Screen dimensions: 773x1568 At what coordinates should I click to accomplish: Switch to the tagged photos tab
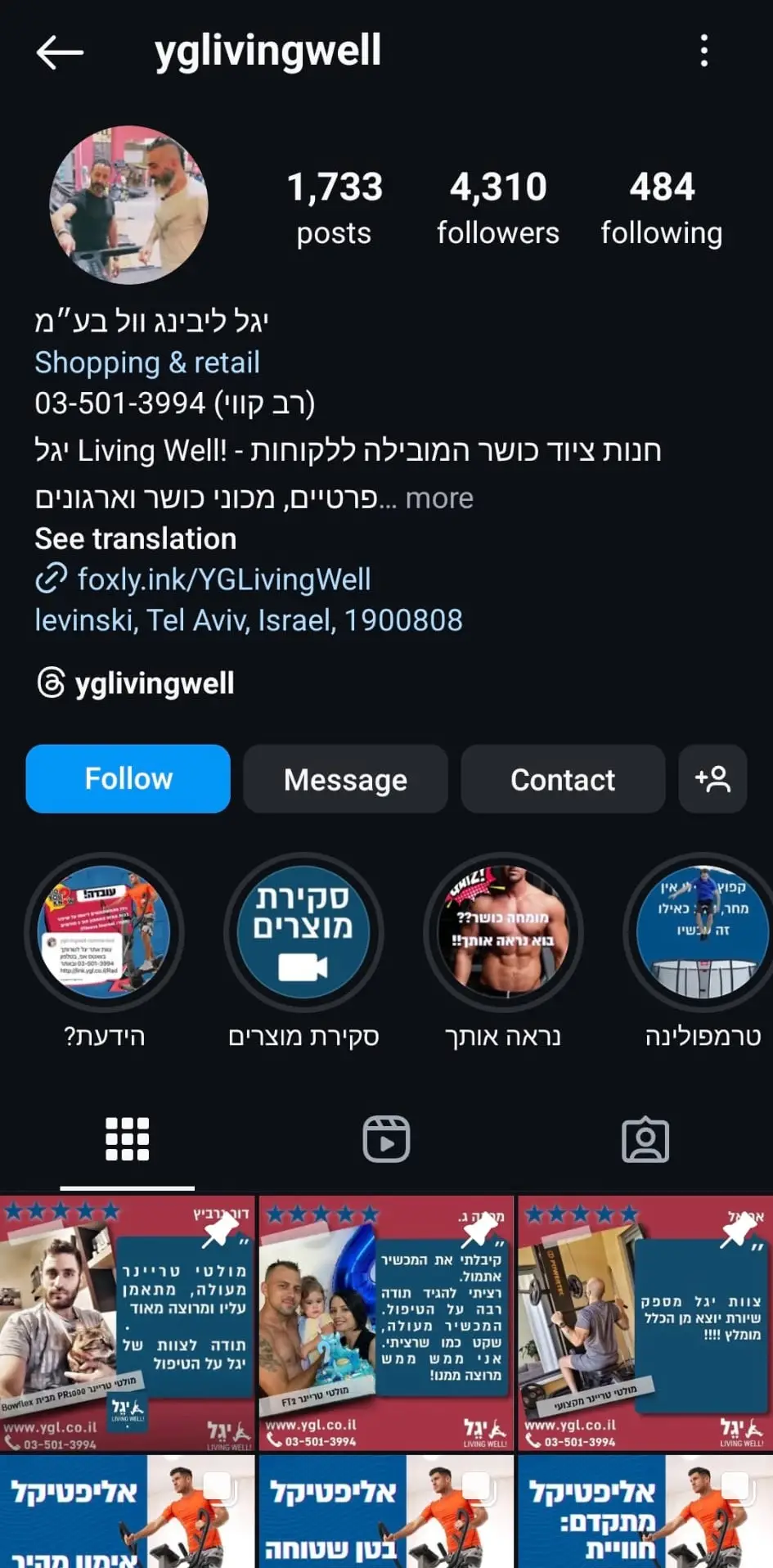point(645,1139)
